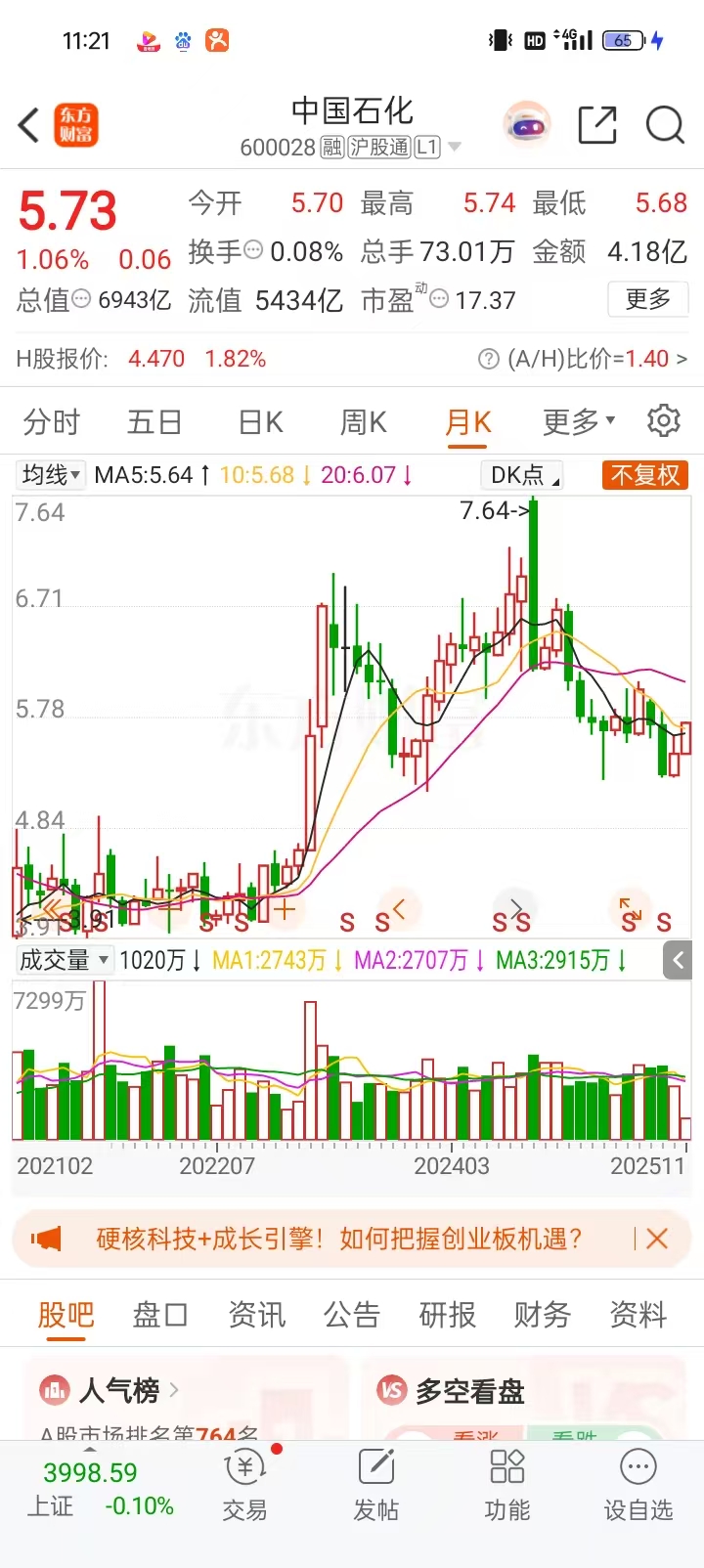Open chart settings gear icon
Viewport: 704px width, 1568px height.
click(664, 420)
